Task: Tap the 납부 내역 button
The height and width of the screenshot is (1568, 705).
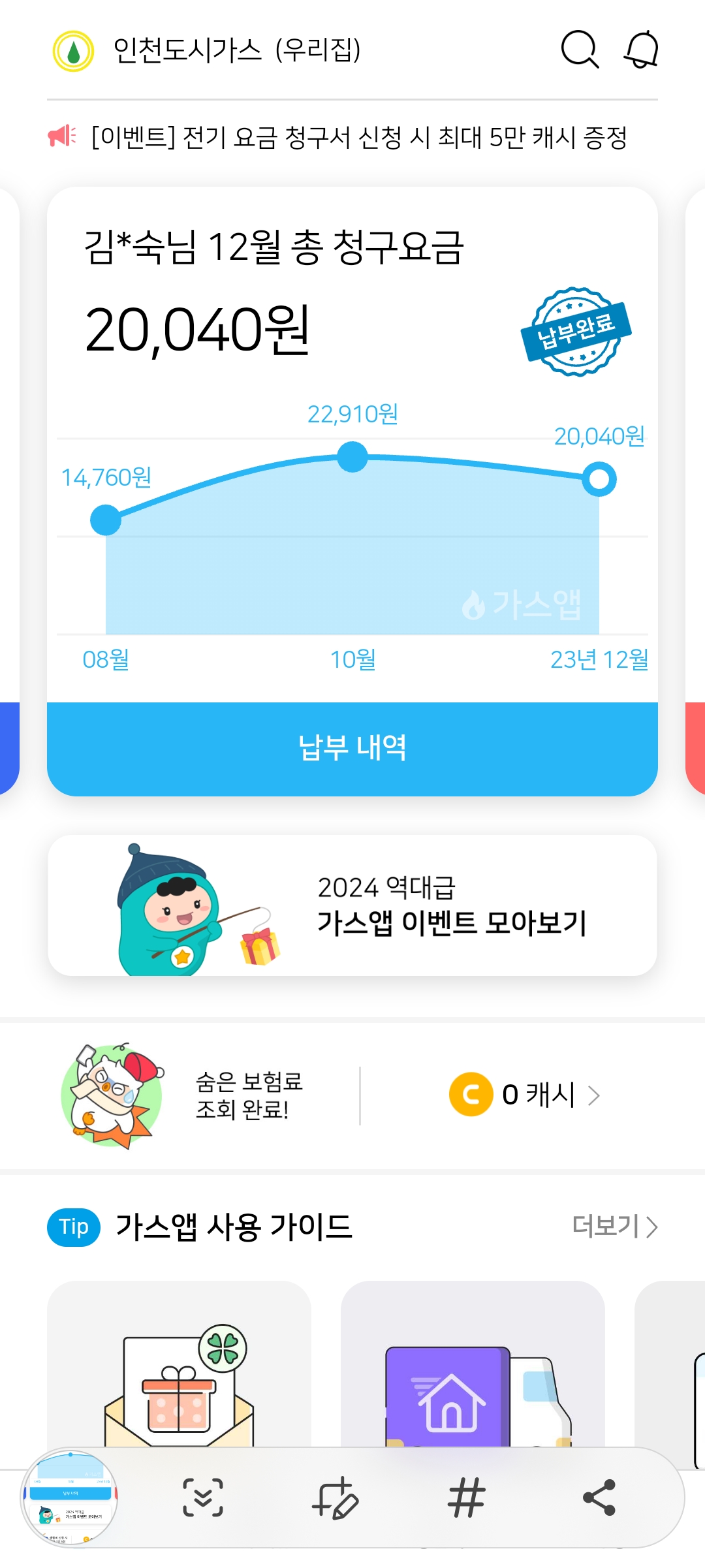Action: click(x=352, y=748)
